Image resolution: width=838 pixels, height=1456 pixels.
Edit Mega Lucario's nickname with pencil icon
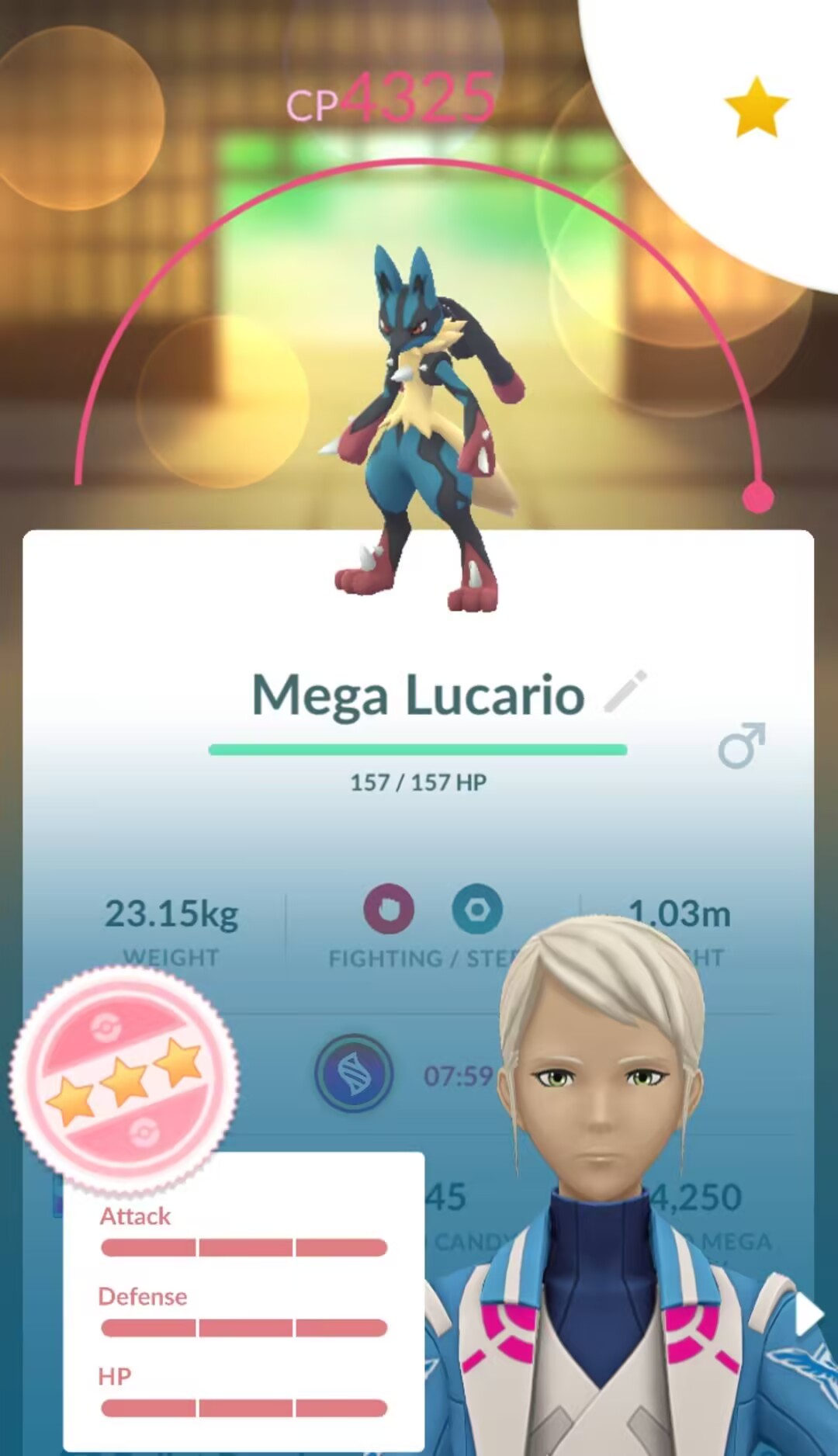(x=625, y=692)
